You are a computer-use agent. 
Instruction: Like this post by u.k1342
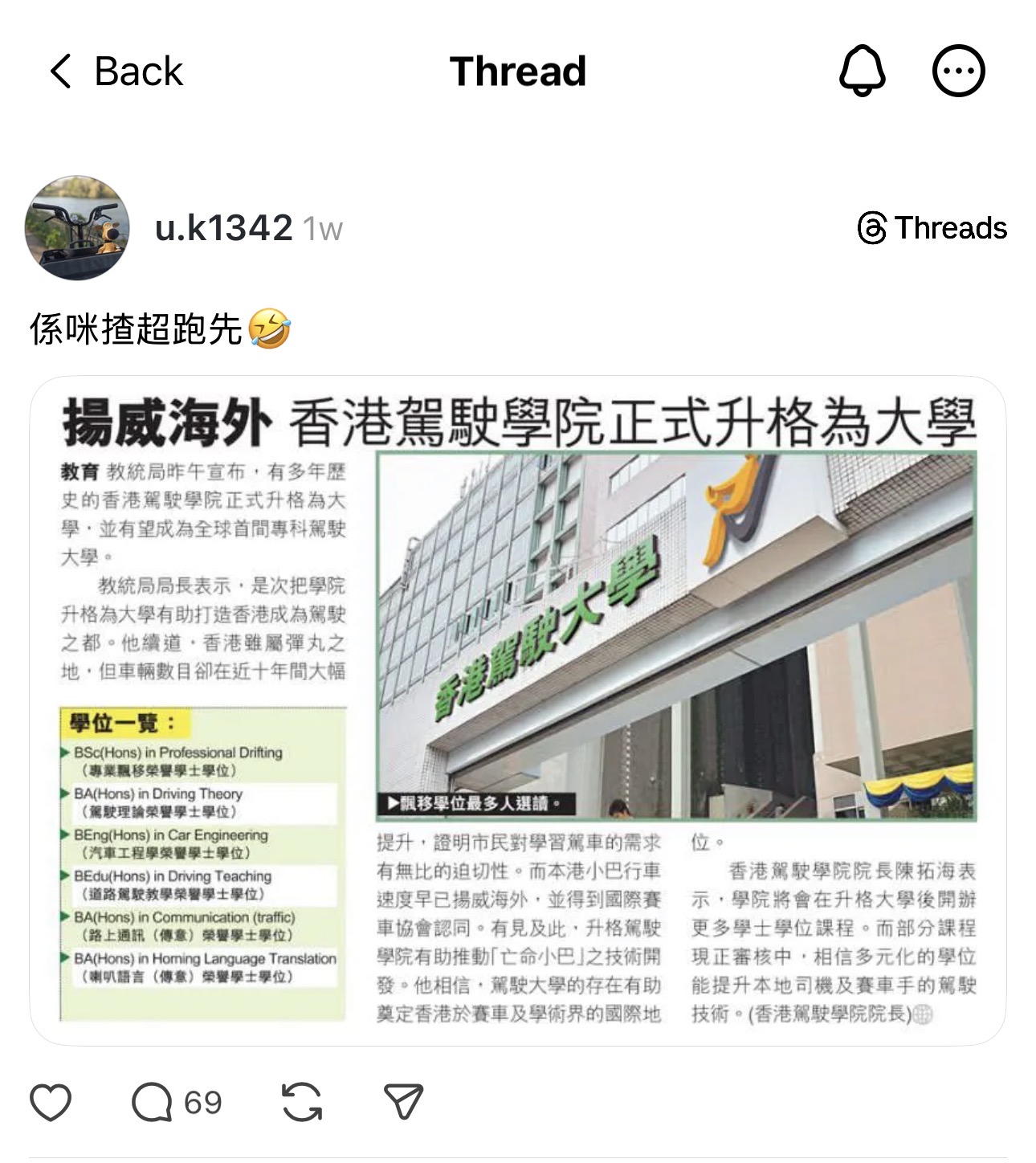(51, 1102)
